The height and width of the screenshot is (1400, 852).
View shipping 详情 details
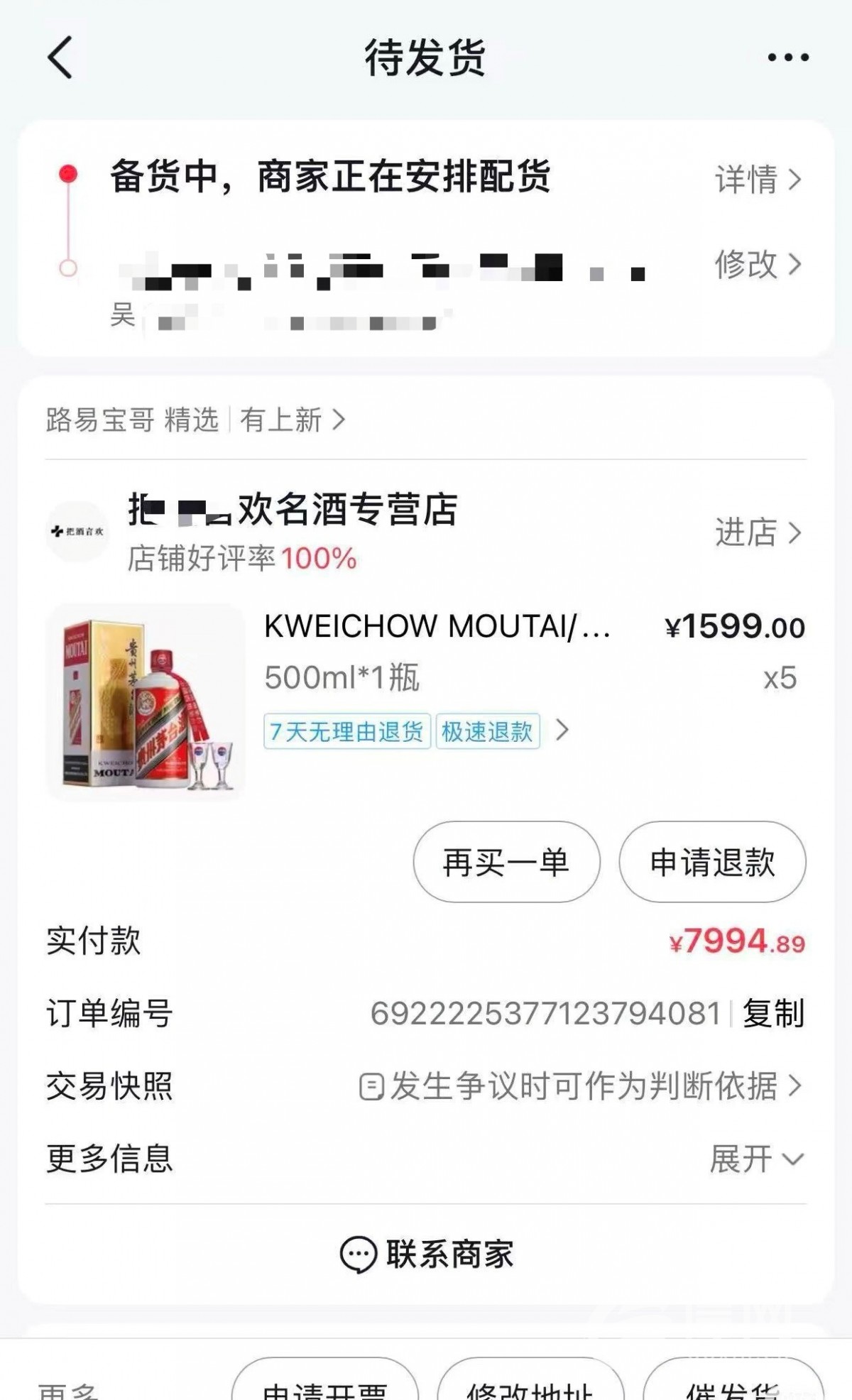pos(758,180)
